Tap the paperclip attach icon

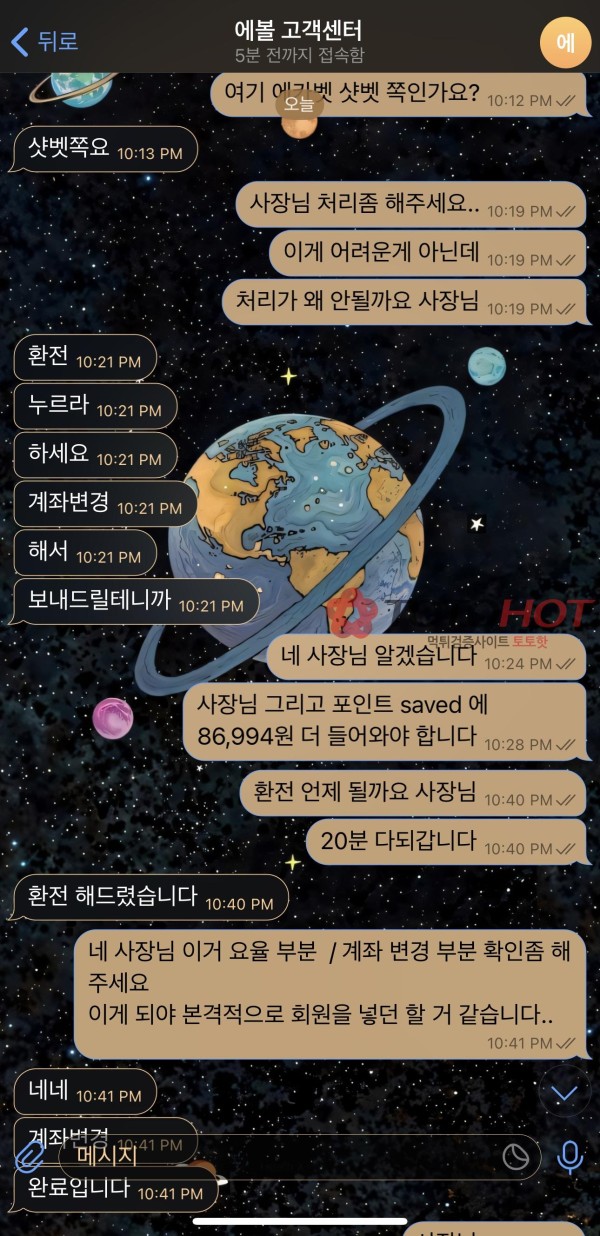tap(28, 1157)
